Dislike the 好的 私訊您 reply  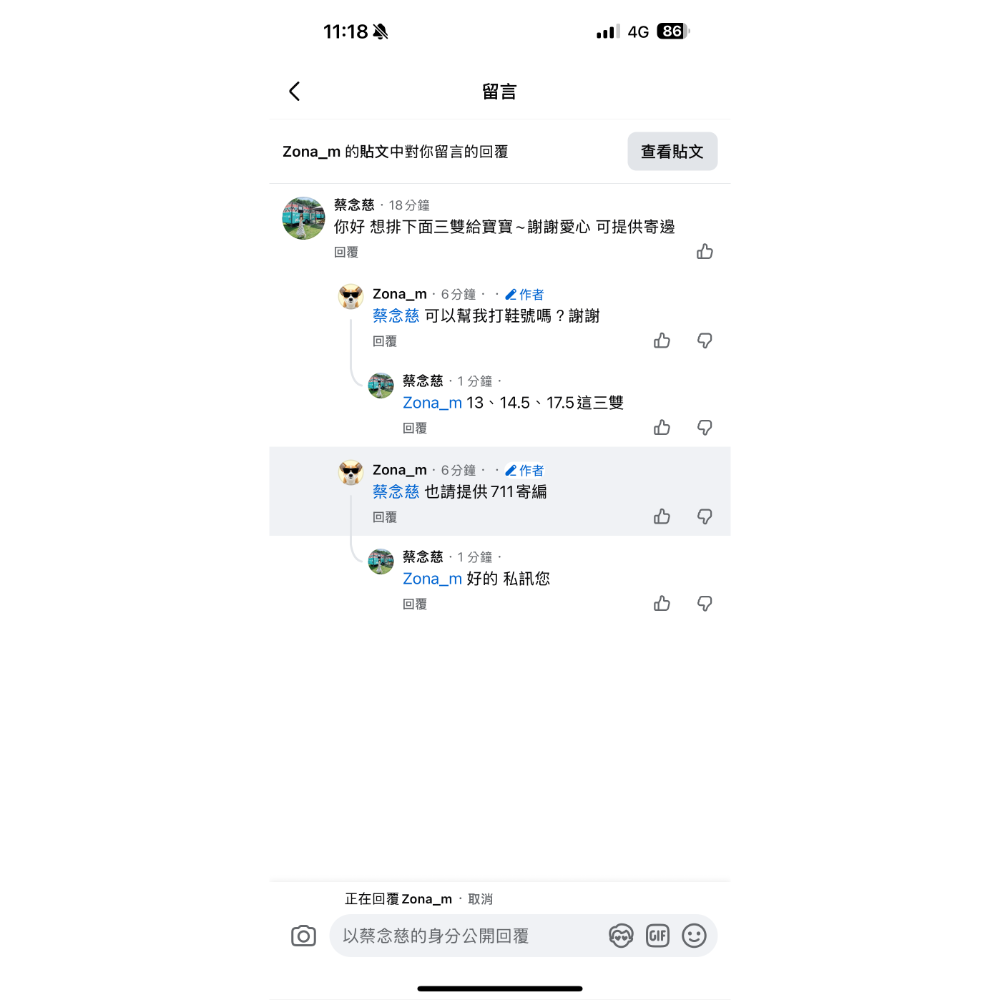pyautogui.click(x=705, y=604)
